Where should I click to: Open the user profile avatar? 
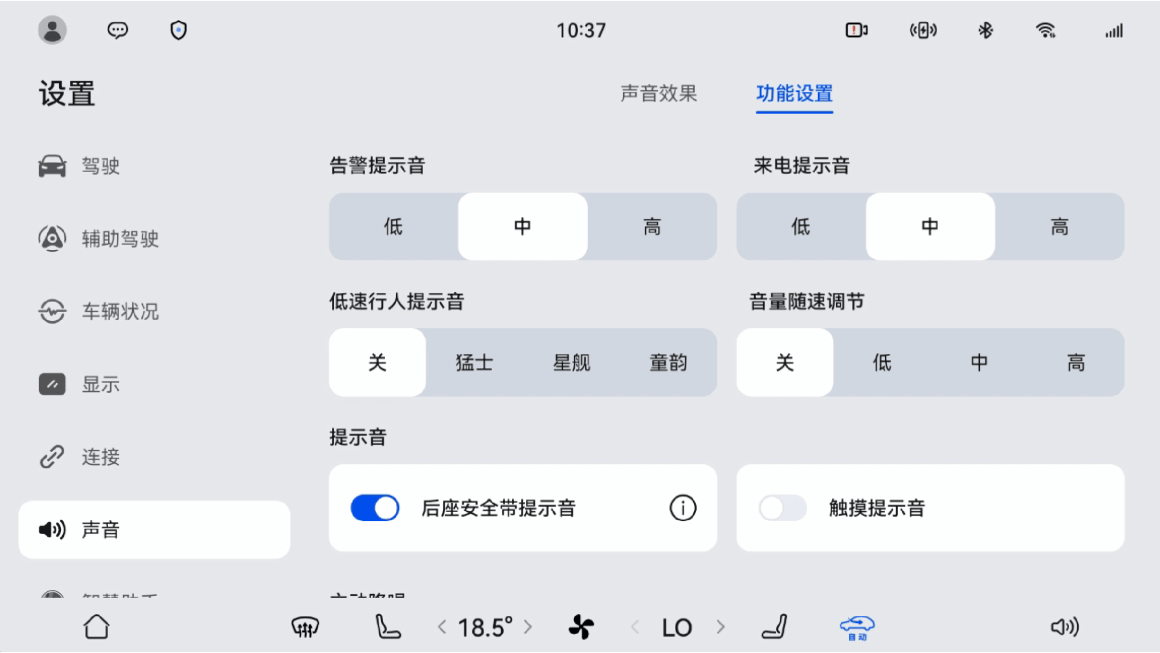tap(52, 30)
